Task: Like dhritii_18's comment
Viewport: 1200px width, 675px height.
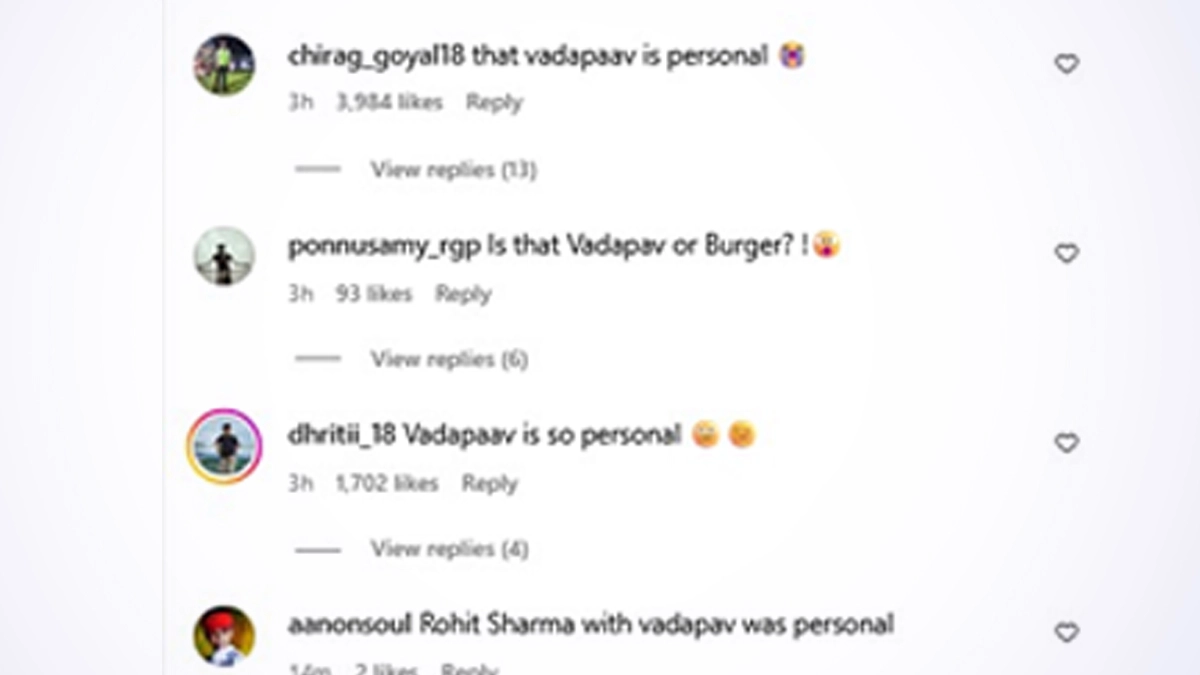Action: point(1067,443)
